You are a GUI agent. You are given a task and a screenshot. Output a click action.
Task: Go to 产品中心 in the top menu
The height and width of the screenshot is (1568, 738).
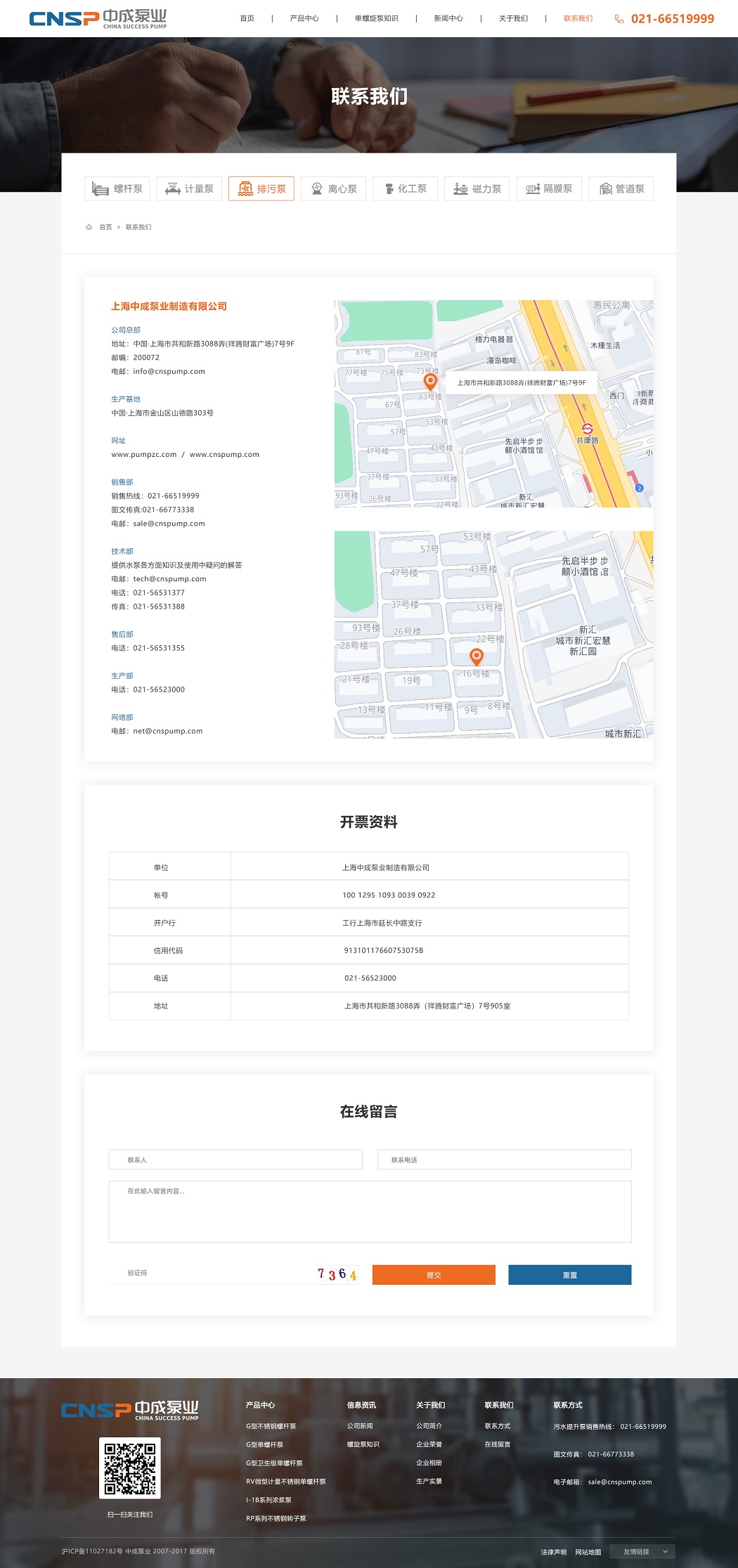[x=304, y=18]
